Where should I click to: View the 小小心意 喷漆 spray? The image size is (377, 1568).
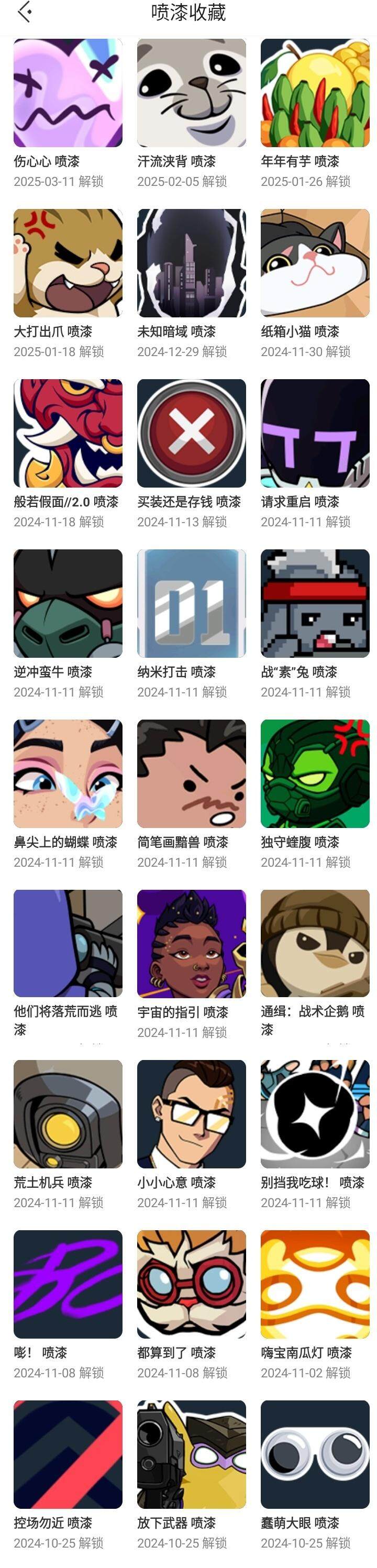191,1114
